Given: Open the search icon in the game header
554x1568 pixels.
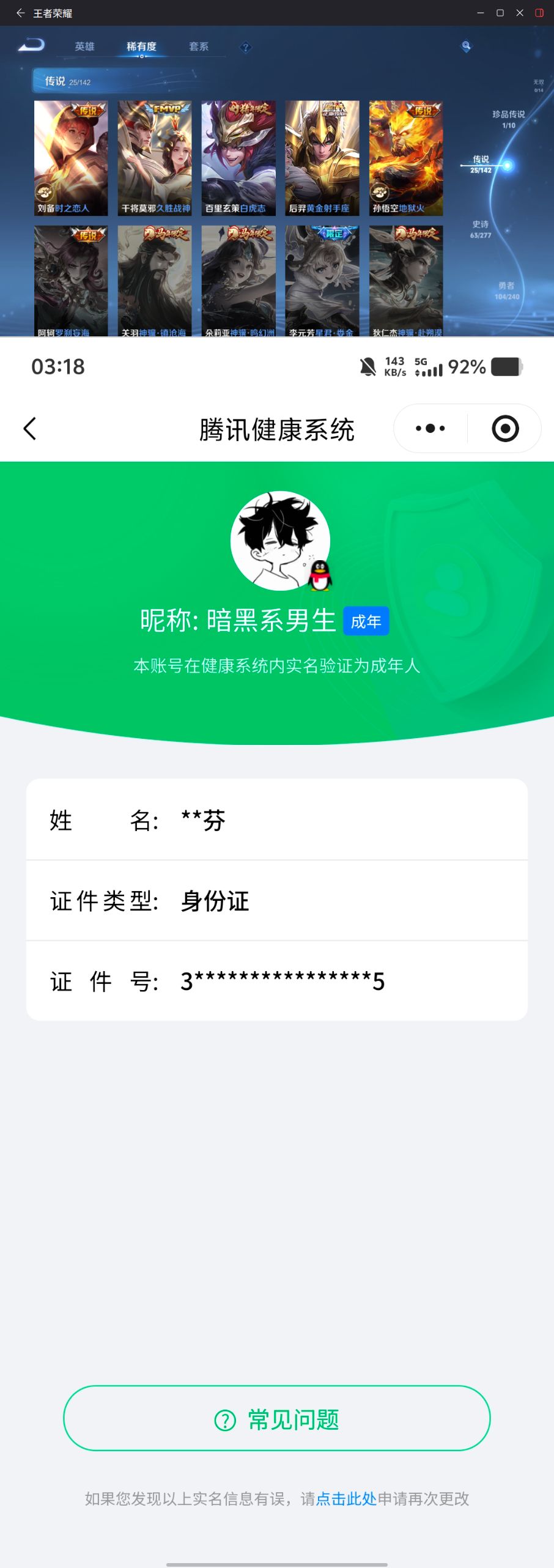Looking at the screenshot, I should click(465, 46).
